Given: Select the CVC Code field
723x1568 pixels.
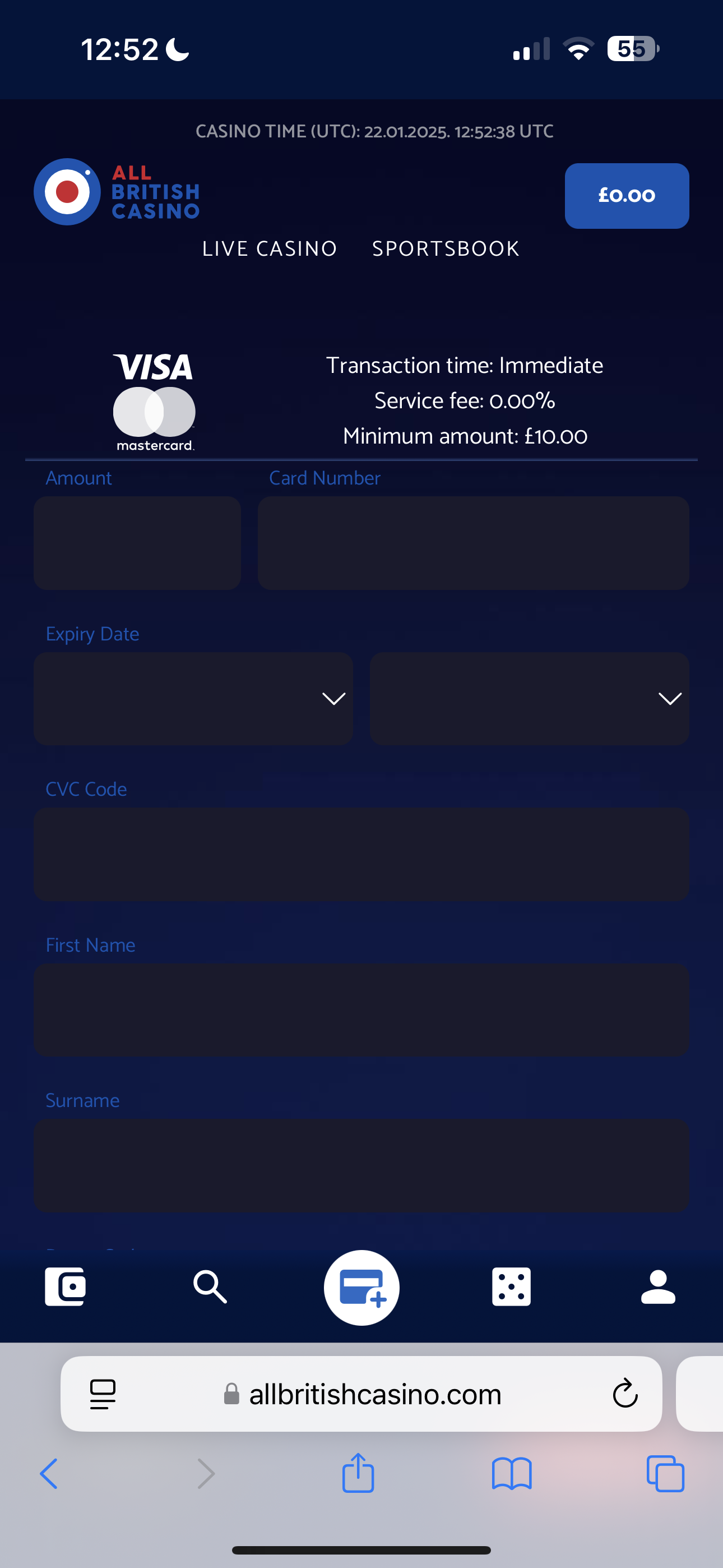Looking at the screenshot, I should pos(361,854).
